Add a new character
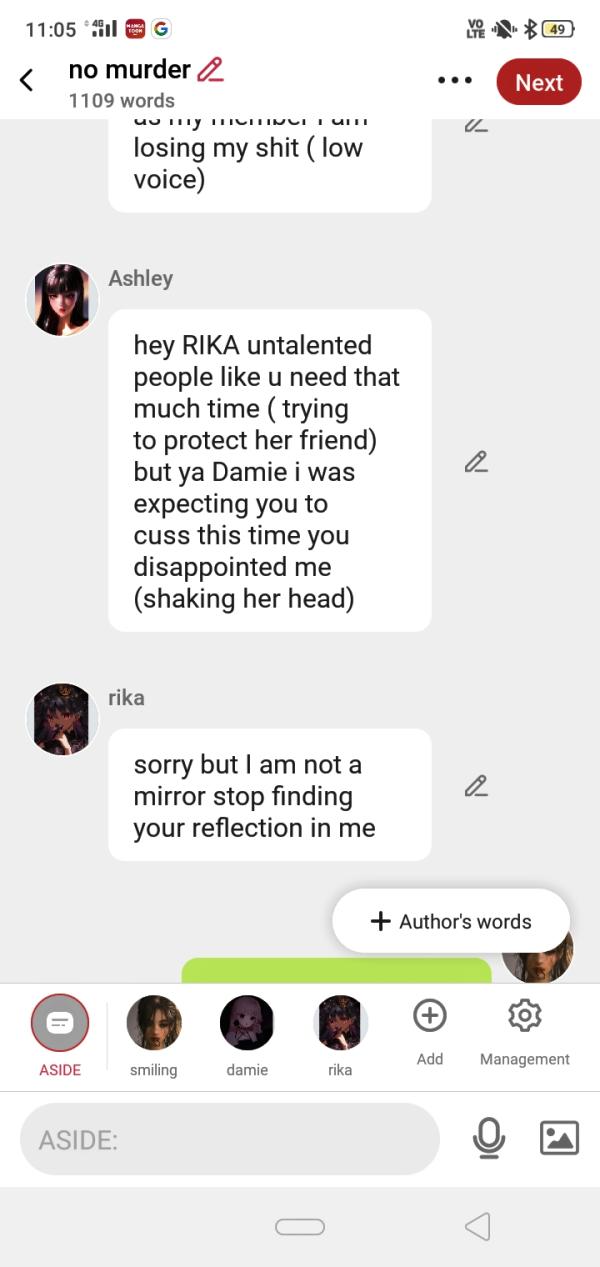 point(429,1016)
